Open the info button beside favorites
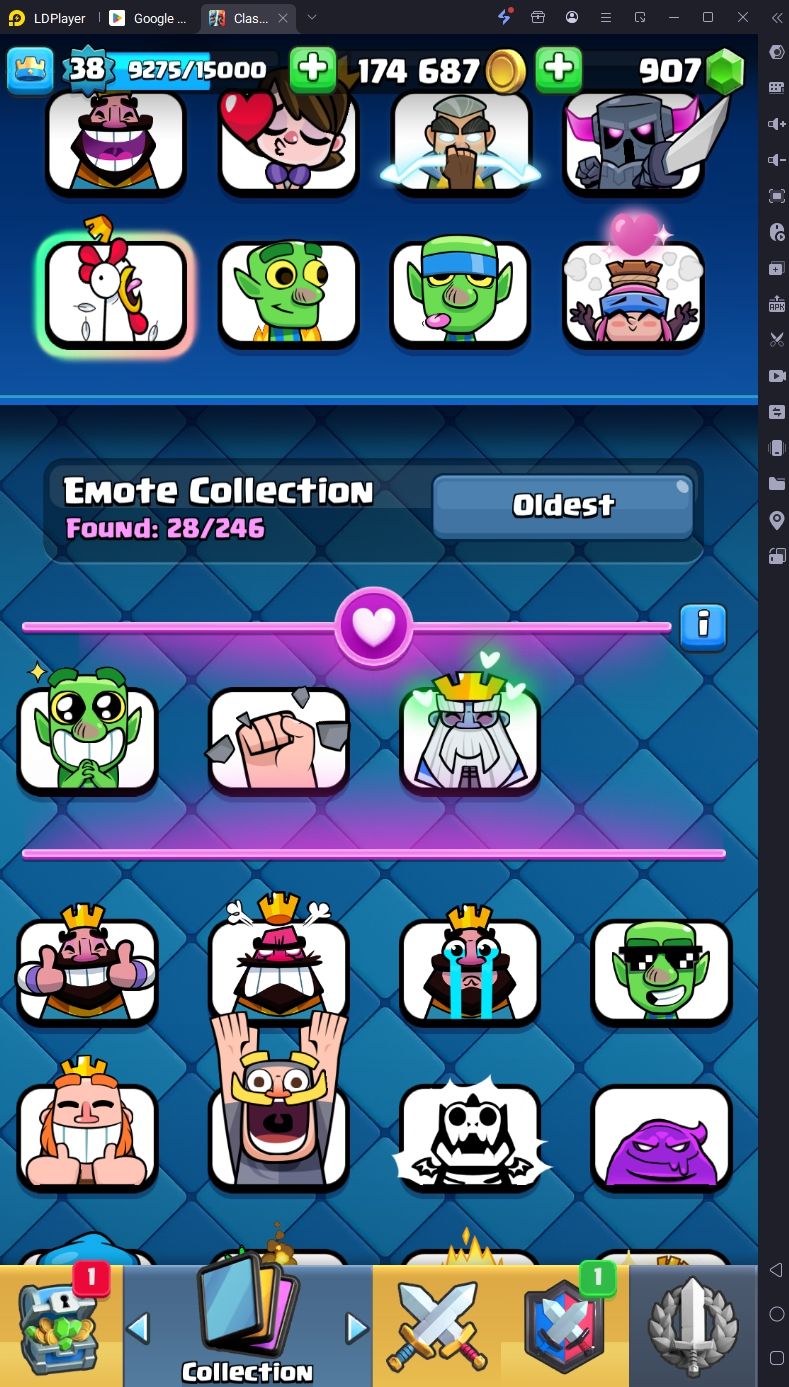789x1387 pixels. [703, 627]
